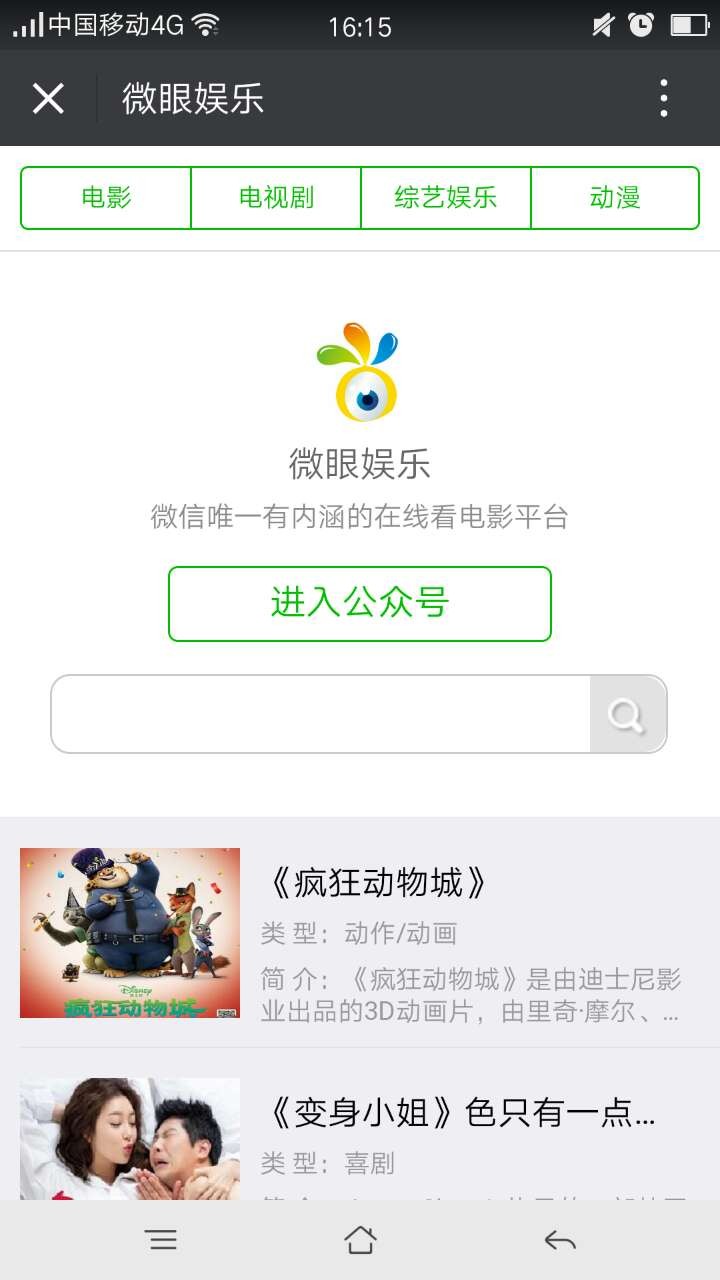Tap the back arrow in bottom bar

click(x=561, y=1239)
